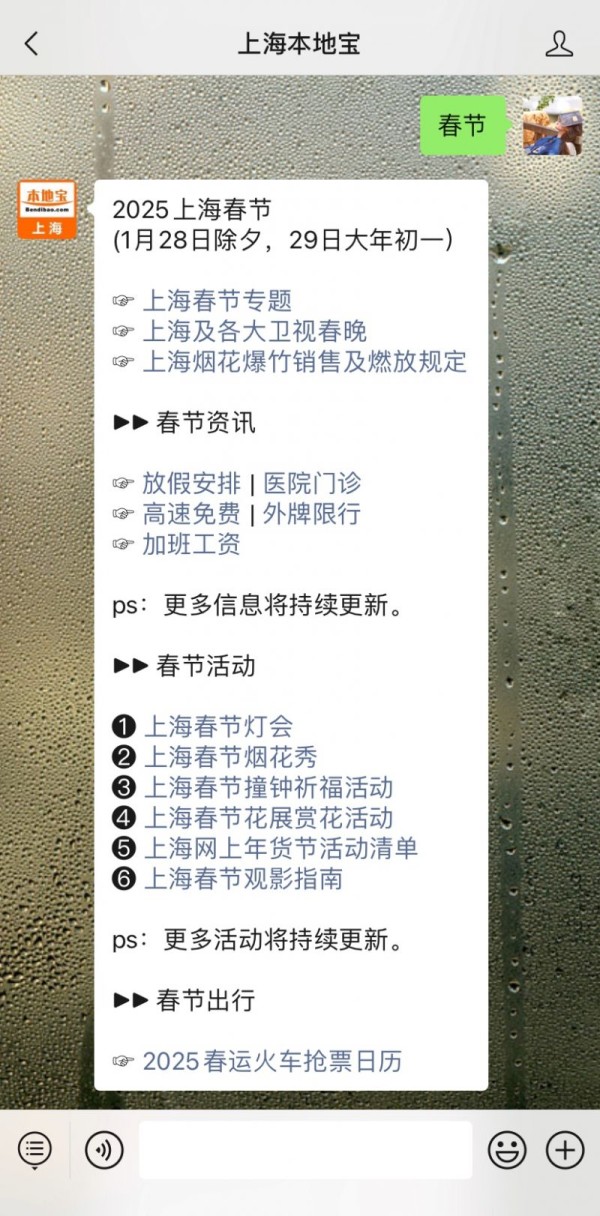
Task: Open 2025春运火车抢票日历 link
Action: [272, 1061]
